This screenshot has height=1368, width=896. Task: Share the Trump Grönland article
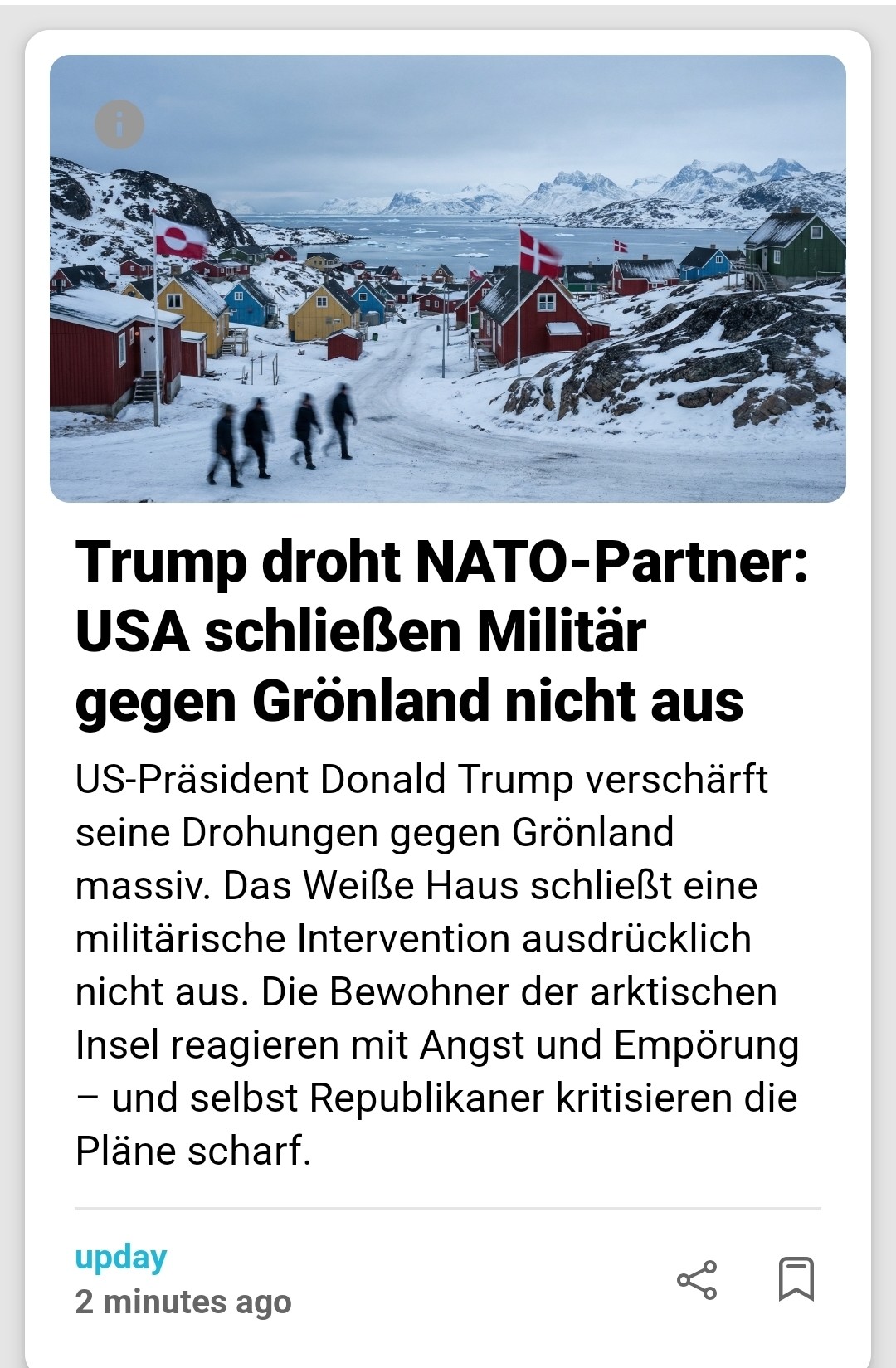697,1279
